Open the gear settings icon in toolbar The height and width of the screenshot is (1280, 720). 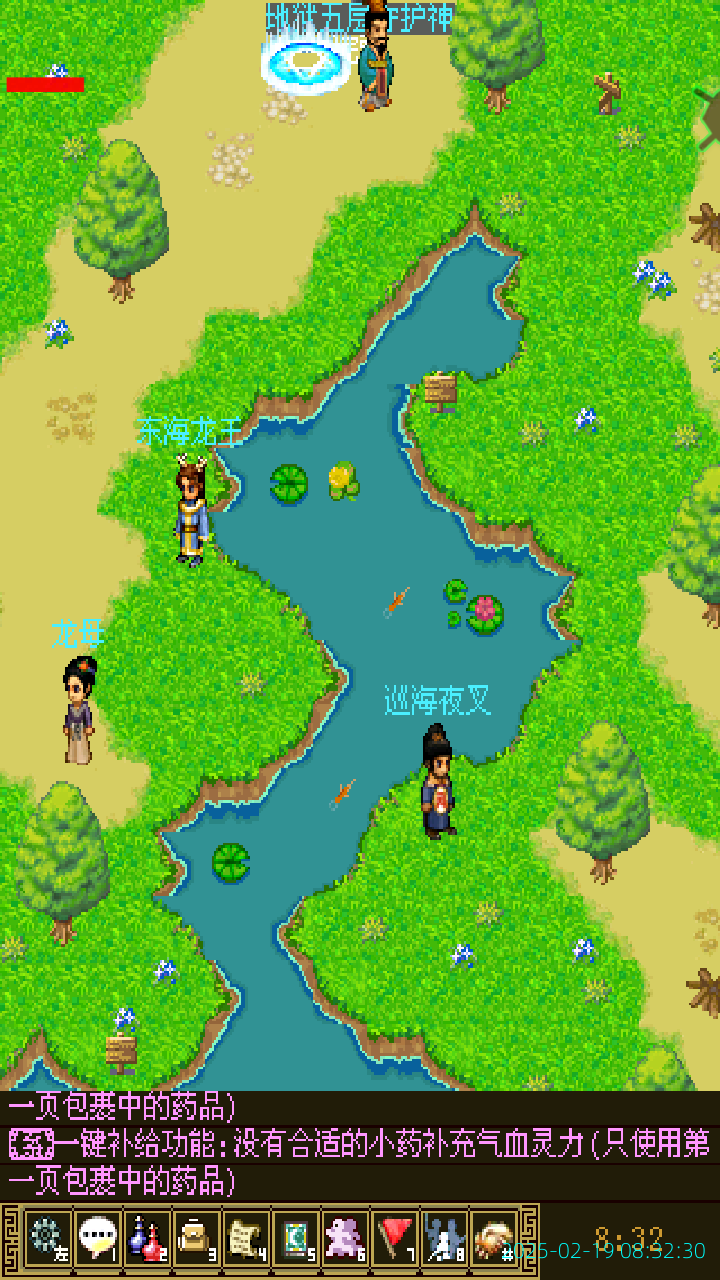[x=48, y=1240]
